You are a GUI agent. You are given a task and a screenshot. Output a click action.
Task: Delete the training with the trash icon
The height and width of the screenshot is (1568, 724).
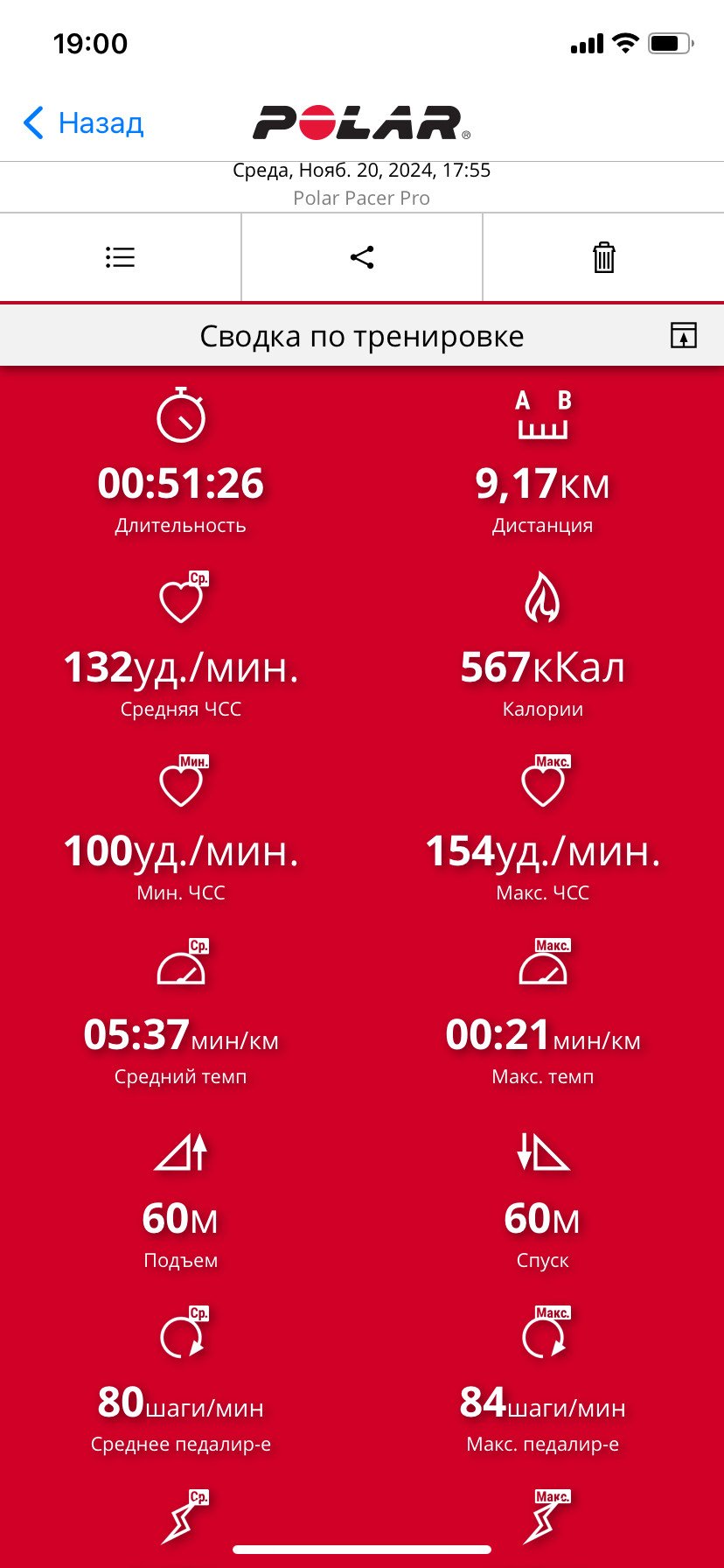pyautogui.click(x=604, y=257)
